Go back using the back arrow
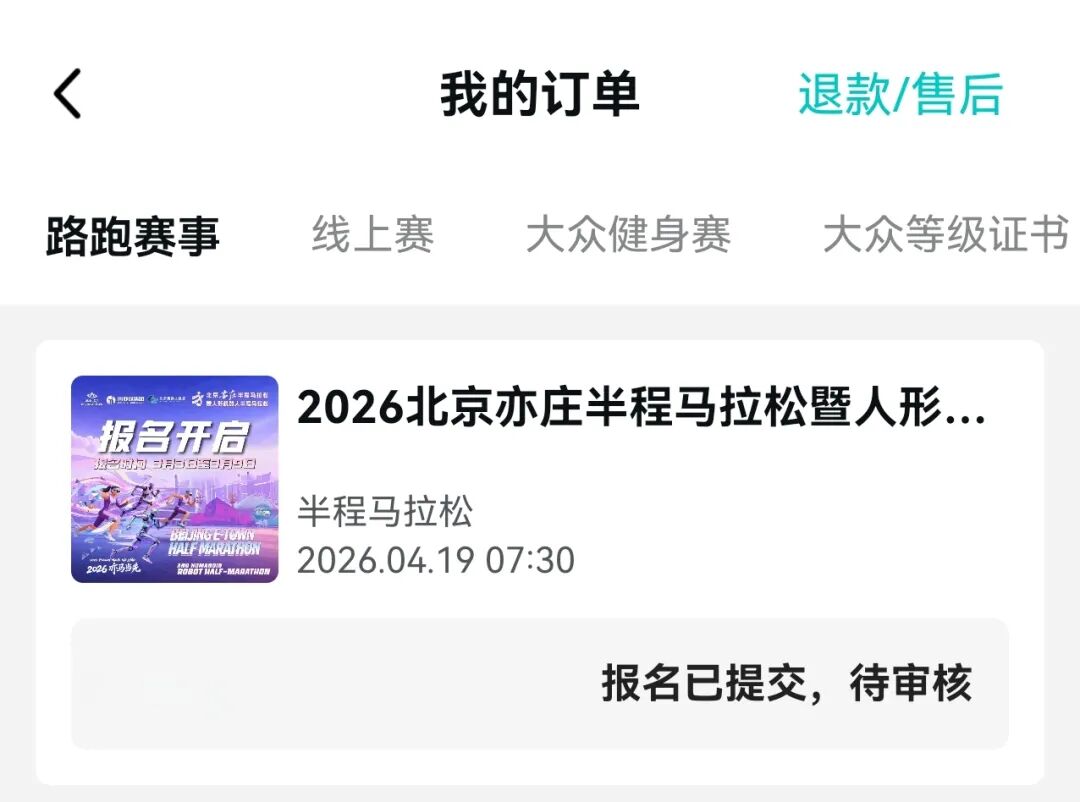This screenshot has width=1080, height=802. coord(68,95)
